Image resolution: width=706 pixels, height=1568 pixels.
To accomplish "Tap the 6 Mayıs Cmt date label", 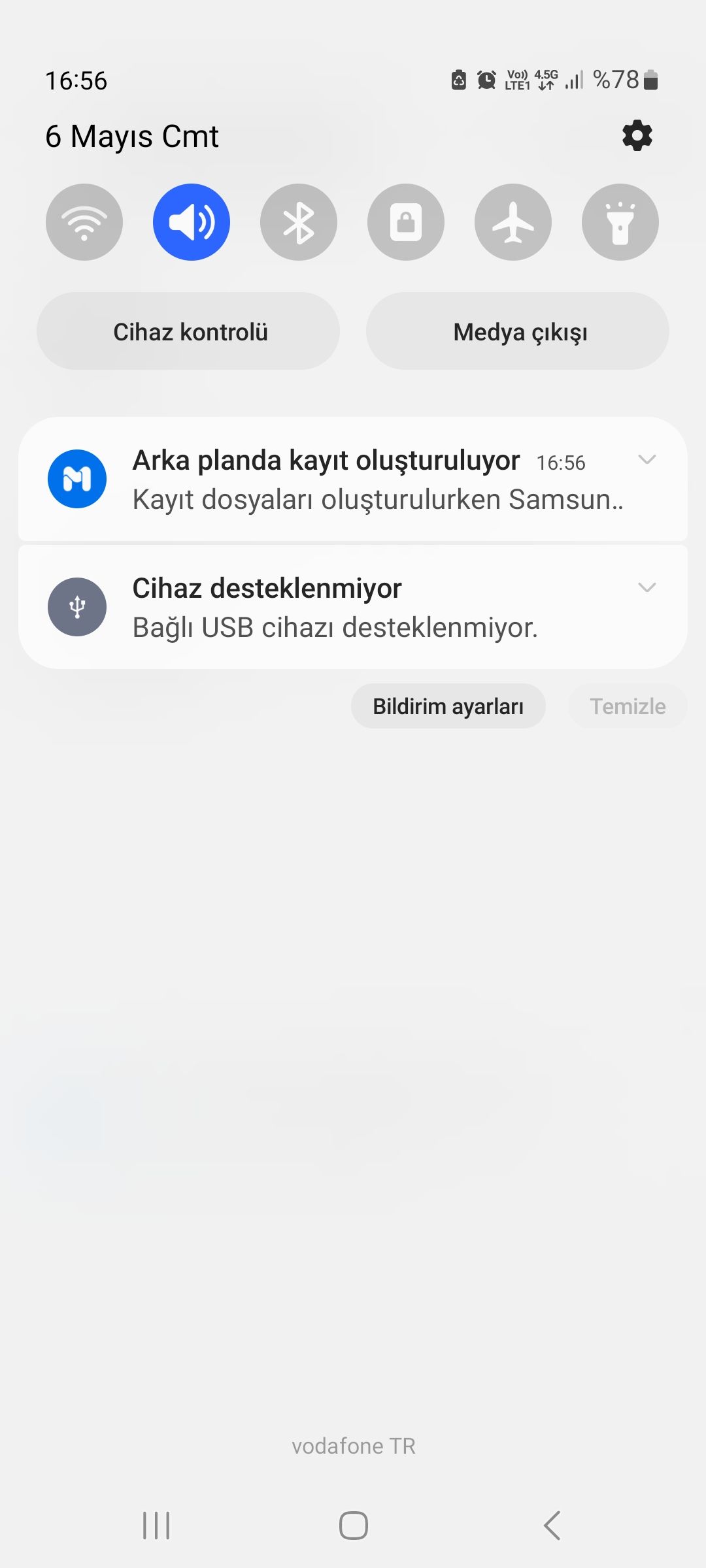I will (132, 137).
